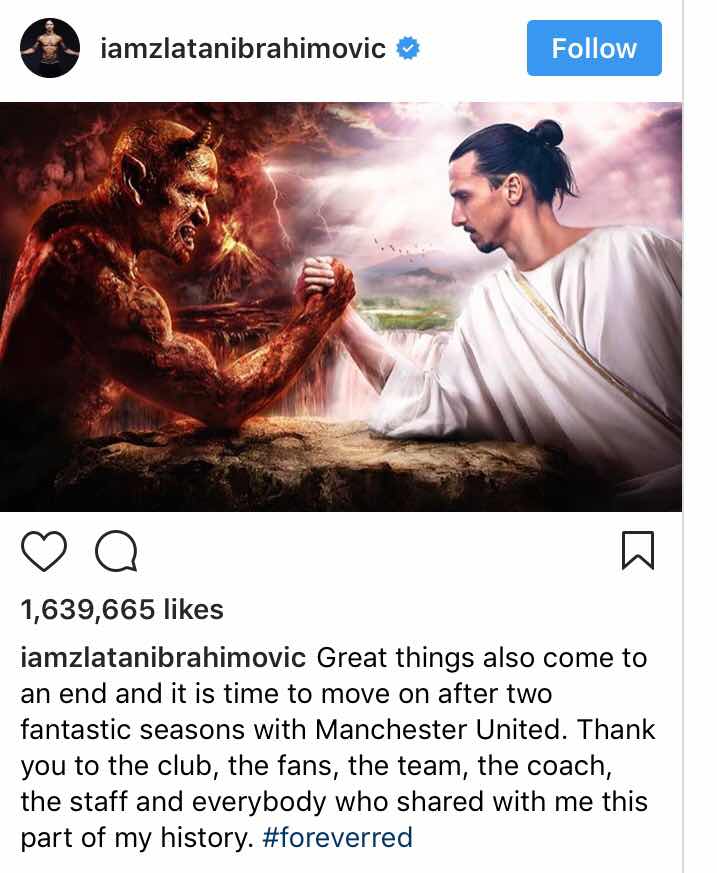View who liked via 1,639,665 likes
Screen dimensions: 717x873
(x=122, y=609)
